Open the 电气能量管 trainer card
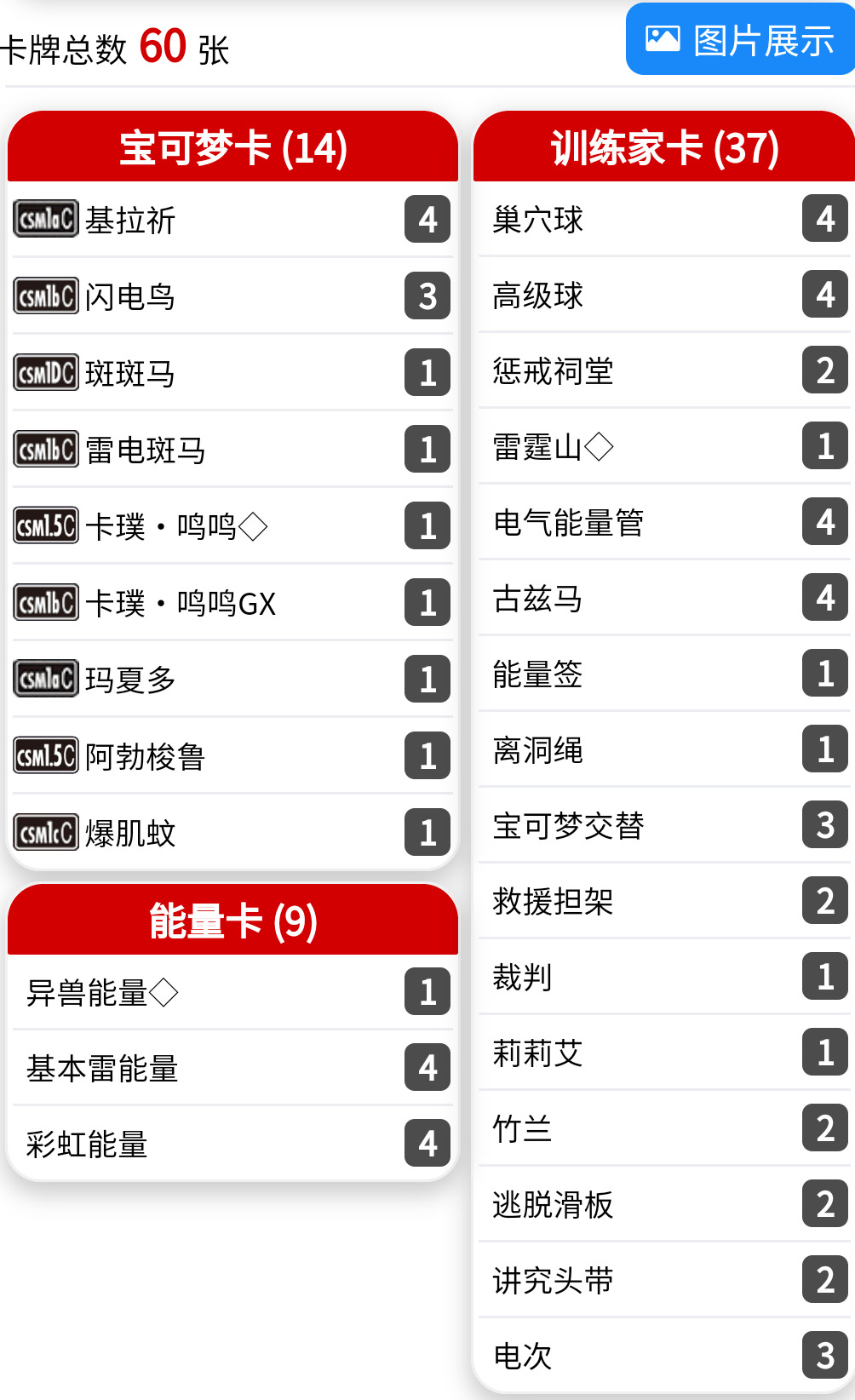This screenshot has width=855, height=1400. 664,522
